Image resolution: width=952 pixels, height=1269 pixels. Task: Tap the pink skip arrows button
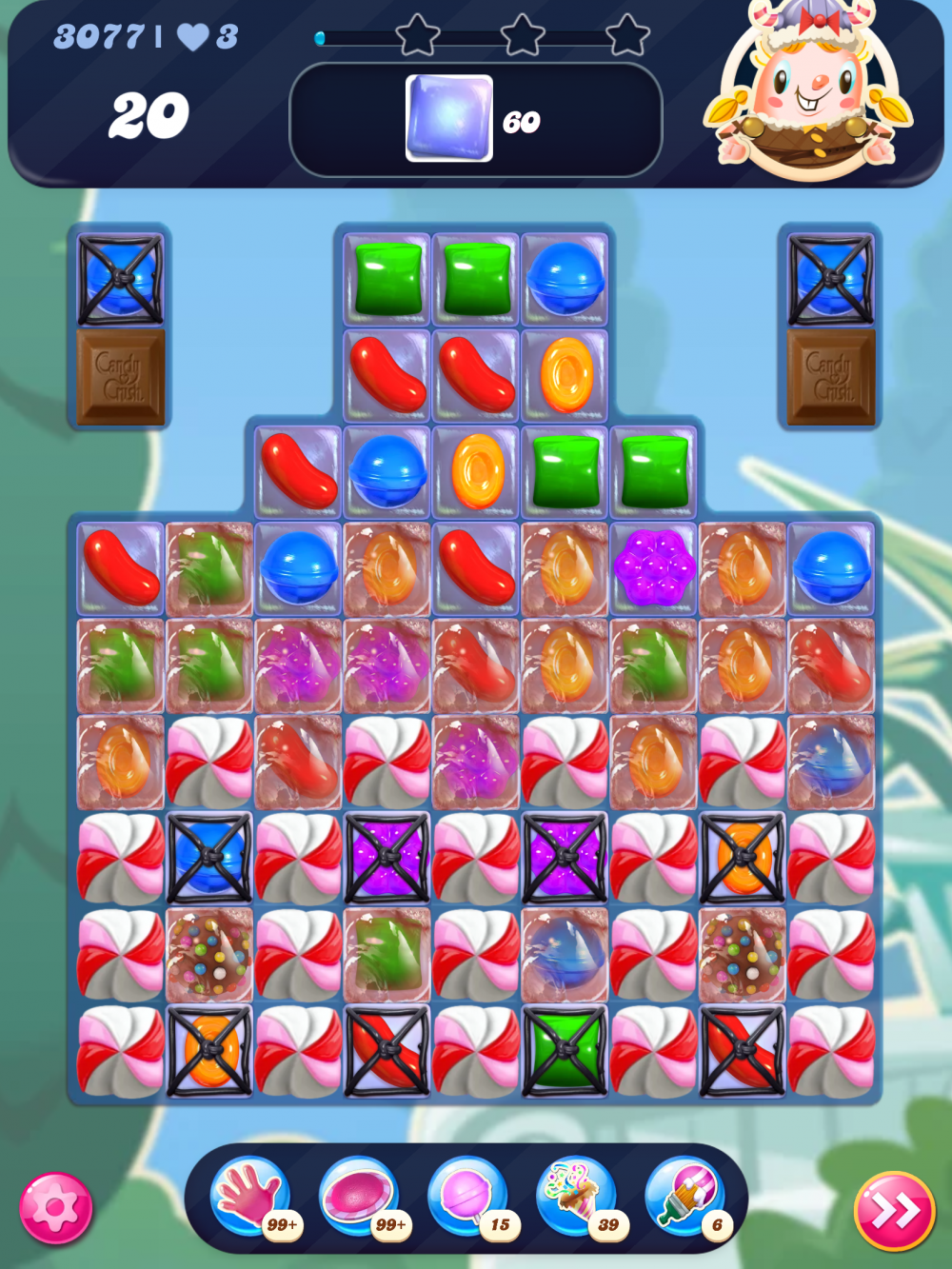coord(894,1210)
